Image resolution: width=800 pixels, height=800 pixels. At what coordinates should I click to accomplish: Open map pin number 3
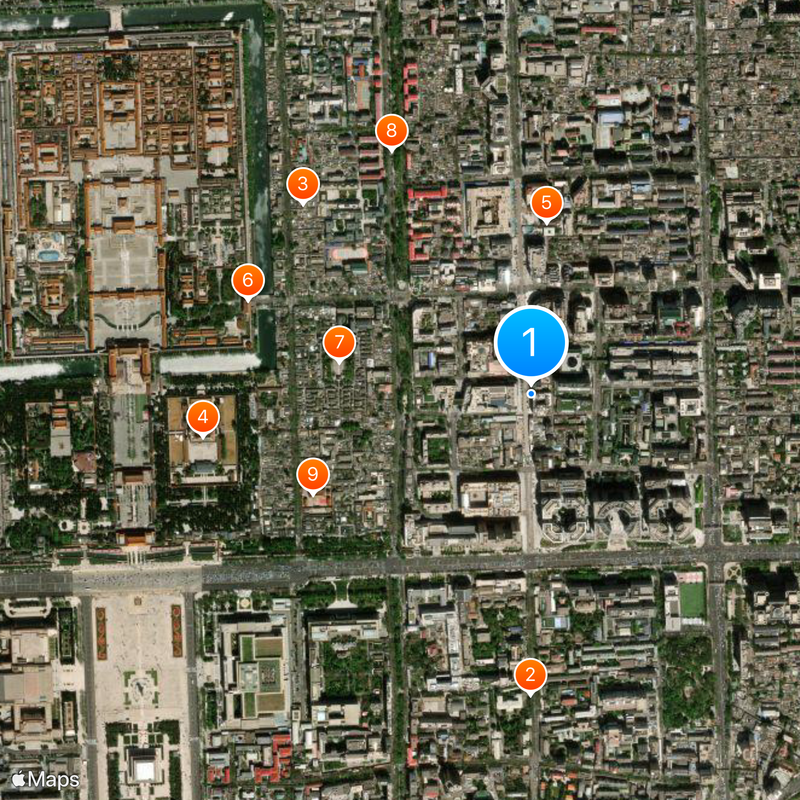[x=302, y=184]
